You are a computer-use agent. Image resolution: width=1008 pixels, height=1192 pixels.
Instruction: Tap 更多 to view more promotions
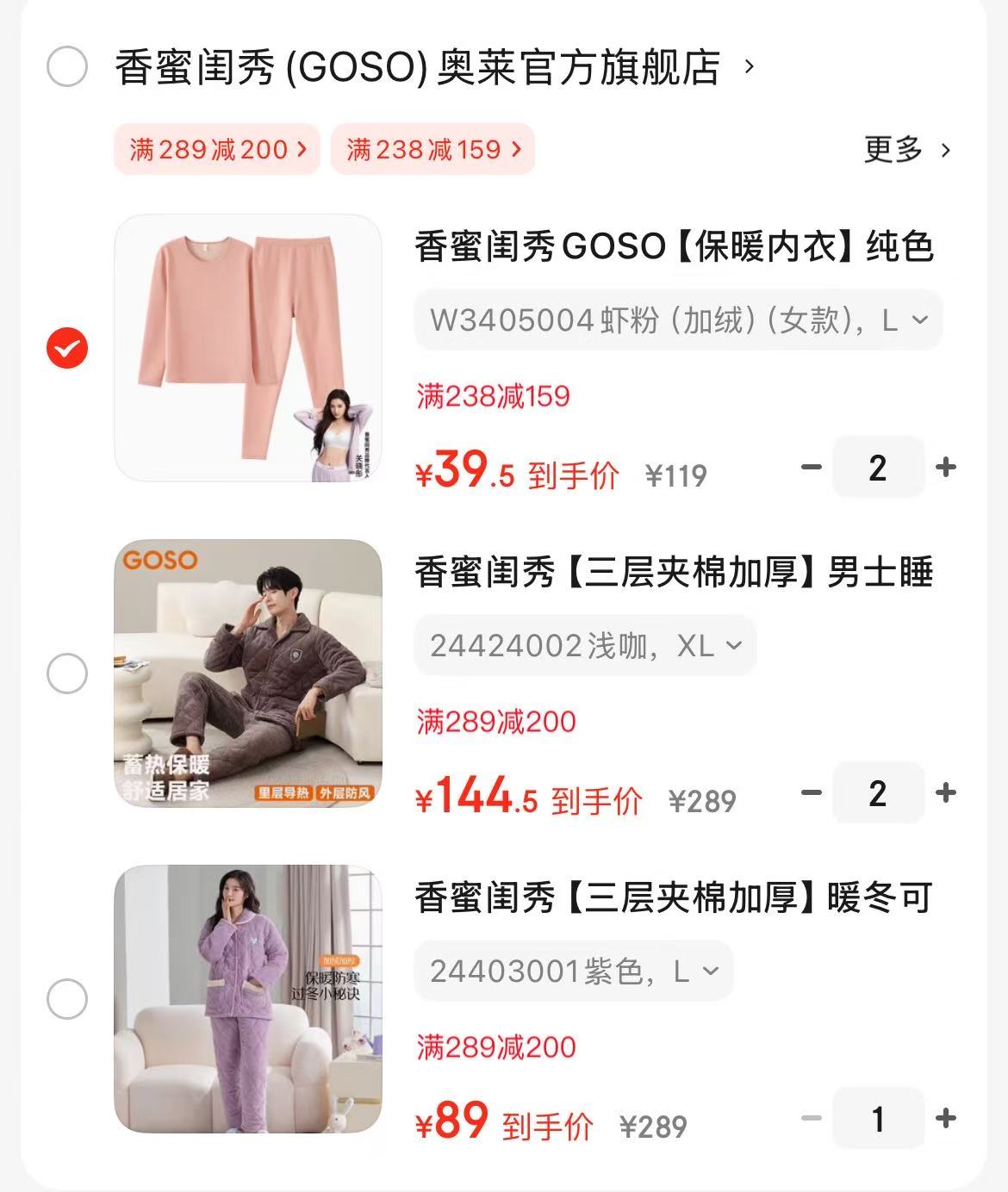[x=898, y=149]
